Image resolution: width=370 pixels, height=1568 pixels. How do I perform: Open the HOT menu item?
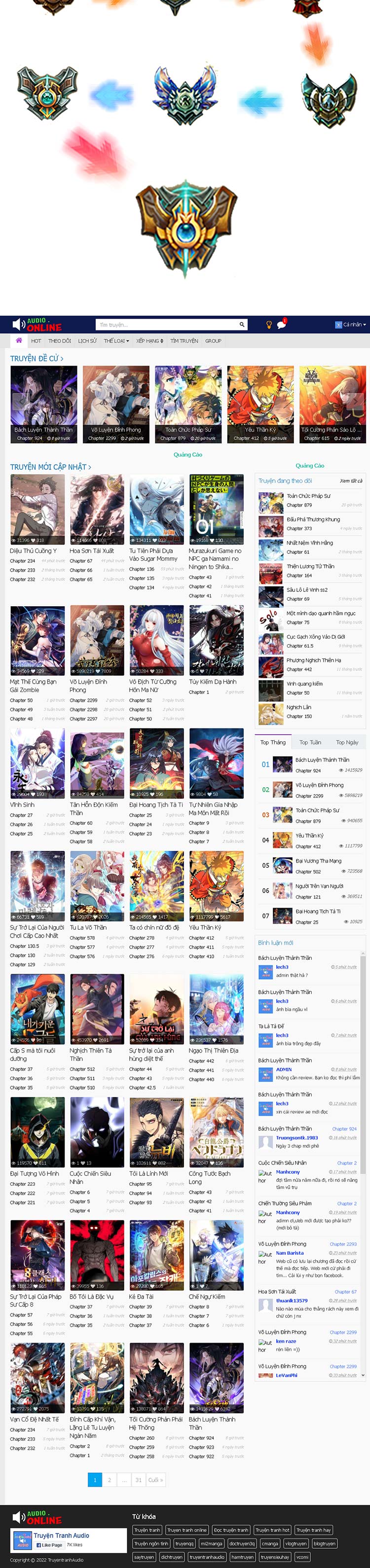[x=37, y=341]
